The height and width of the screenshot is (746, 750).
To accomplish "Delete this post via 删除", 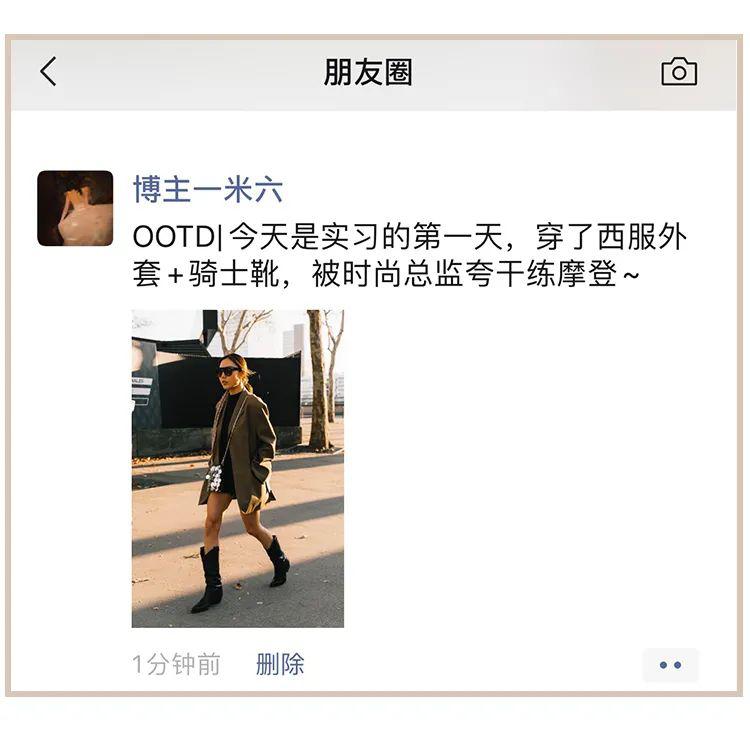I will [280, 664].
